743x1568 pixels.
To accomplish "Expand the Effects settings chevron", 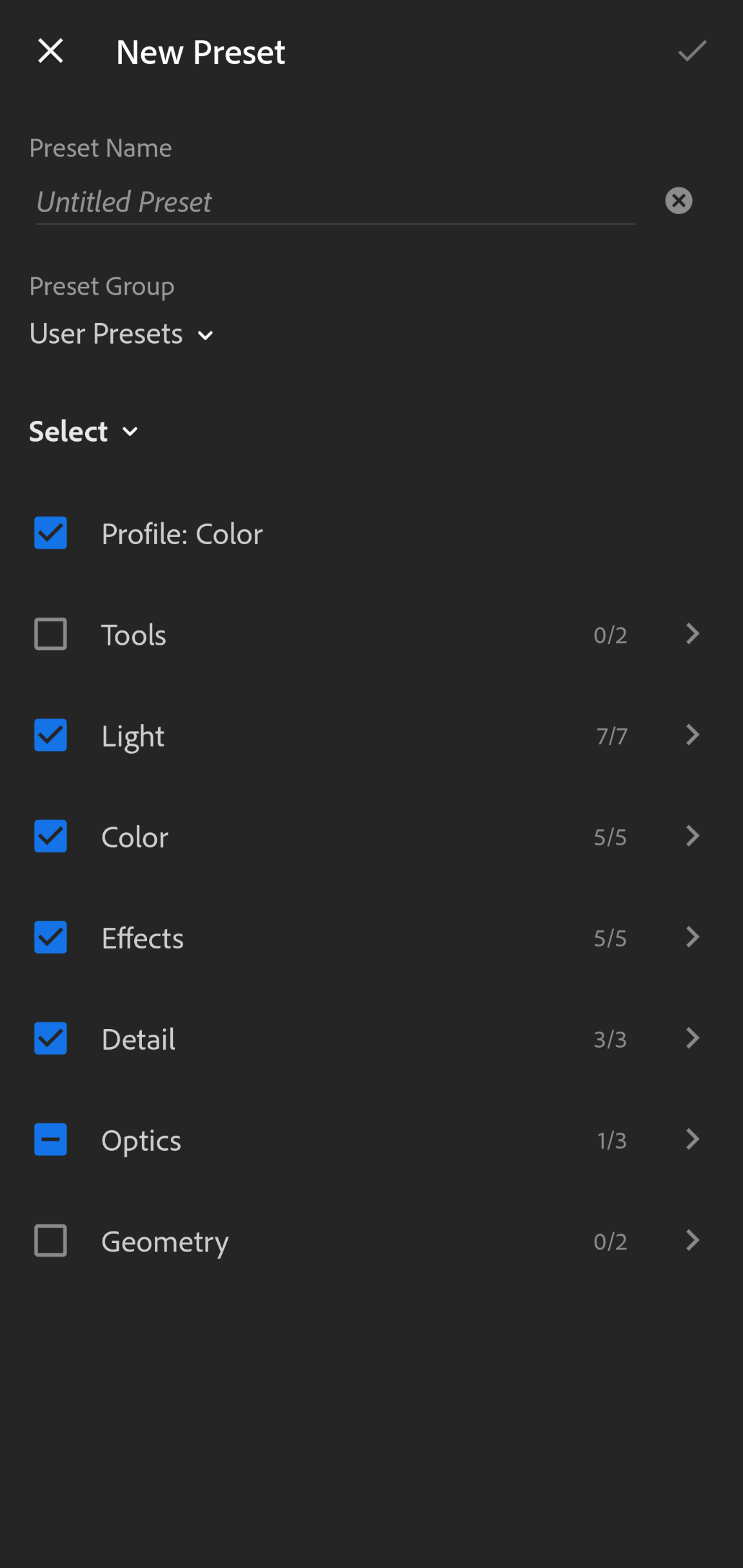I will coord(692,937).
